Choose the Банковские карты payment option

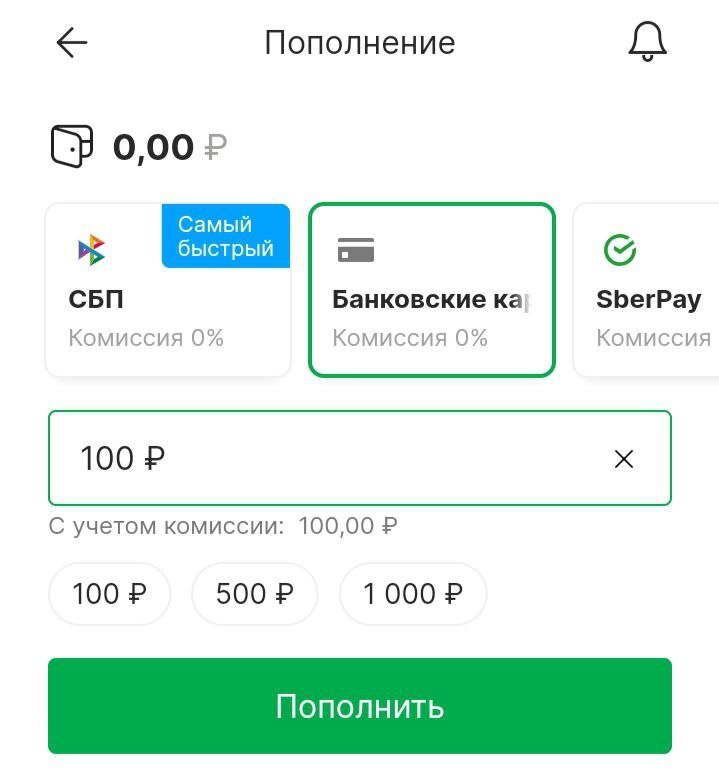tap(431, 291)
